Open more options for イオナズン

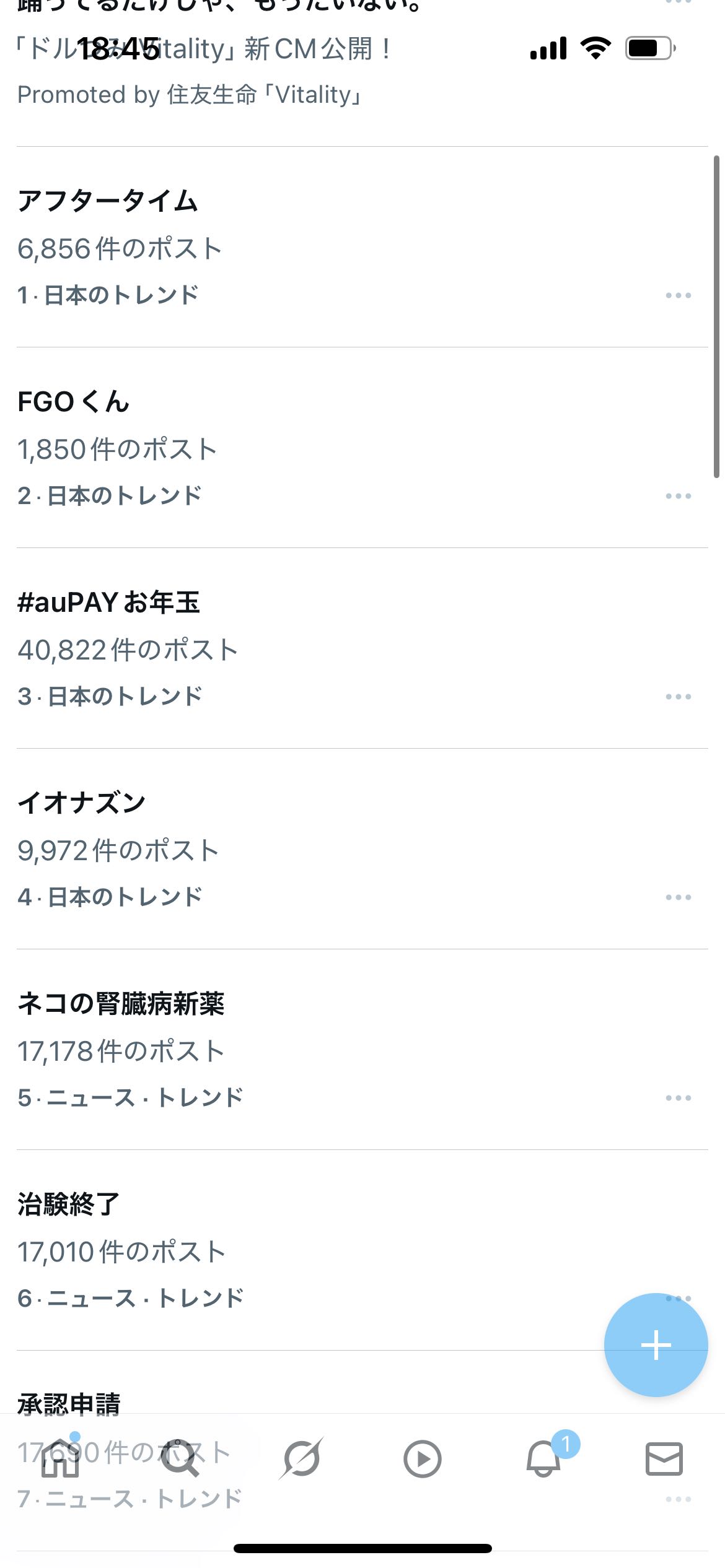(678, 898)
